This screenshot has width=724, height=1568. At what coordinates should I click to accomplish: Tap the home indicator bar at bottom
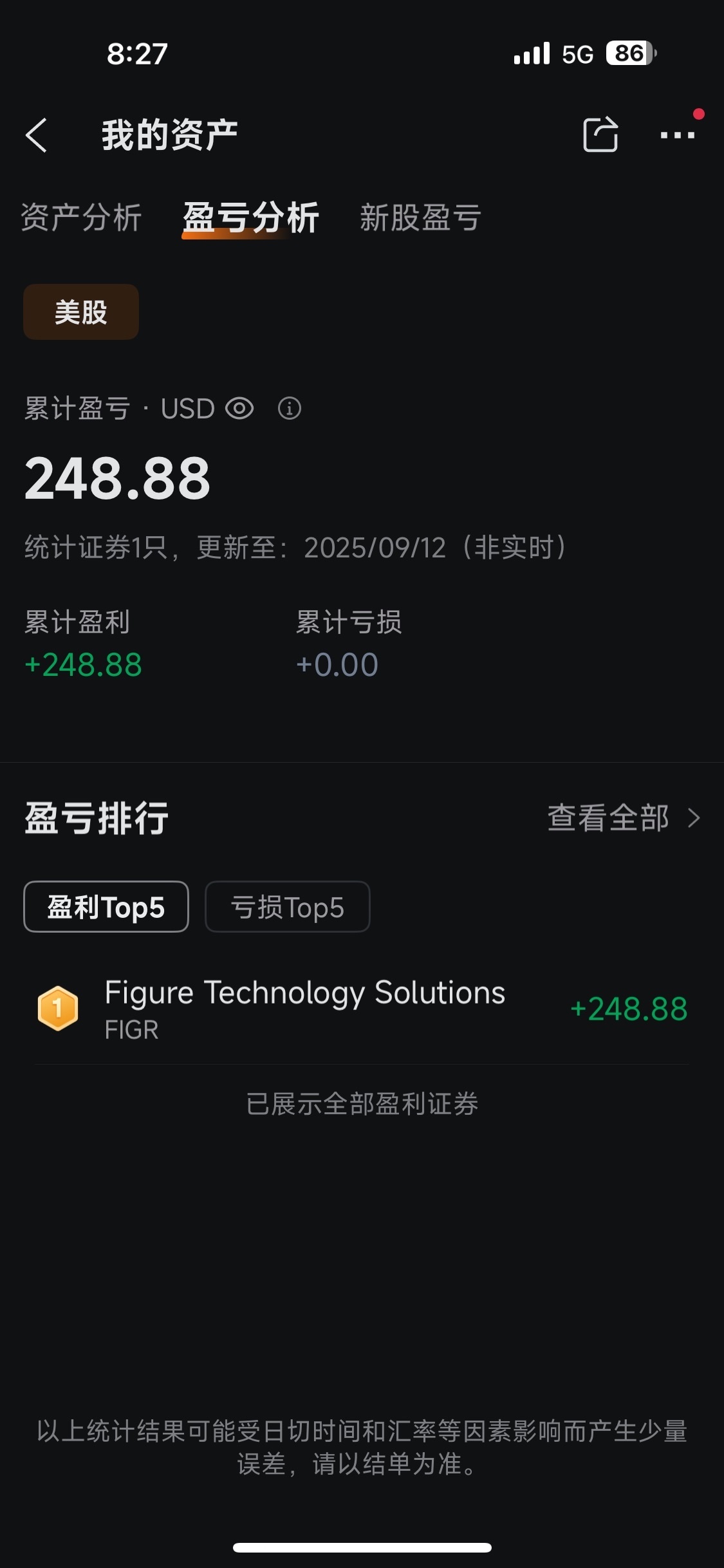click(x=362, y=1547)
